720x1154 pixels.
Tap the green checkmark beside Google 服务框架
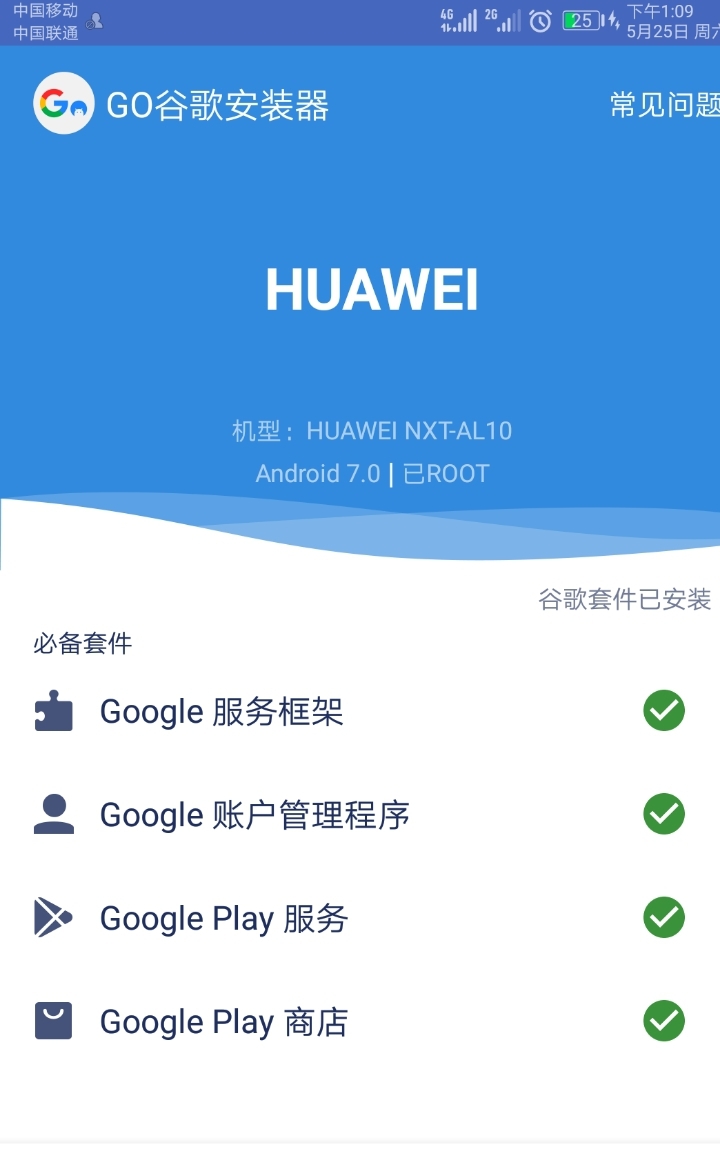click(x=663, y=711)
